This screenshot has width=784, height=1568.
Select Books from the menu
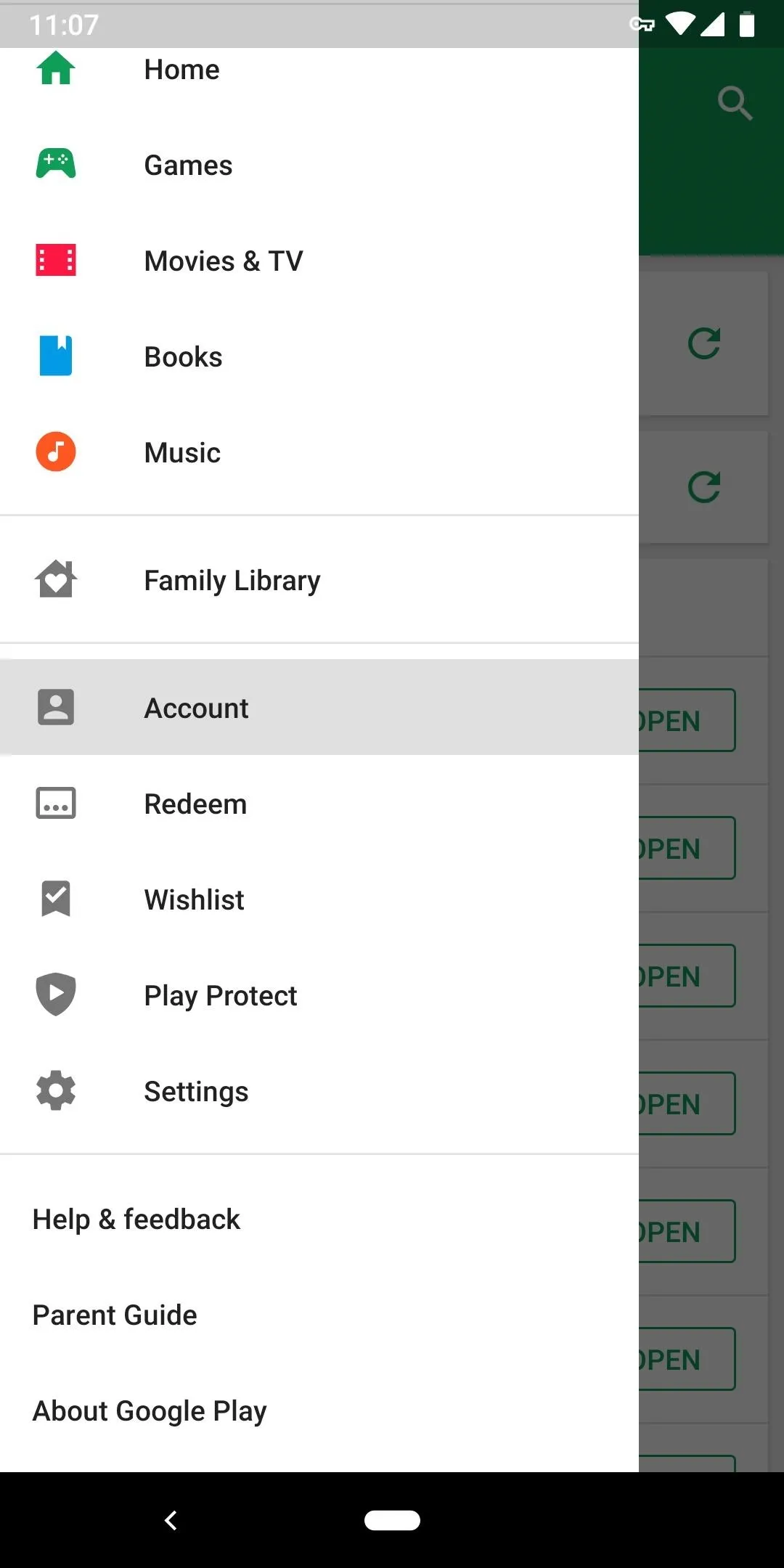[x=319, y=357]
